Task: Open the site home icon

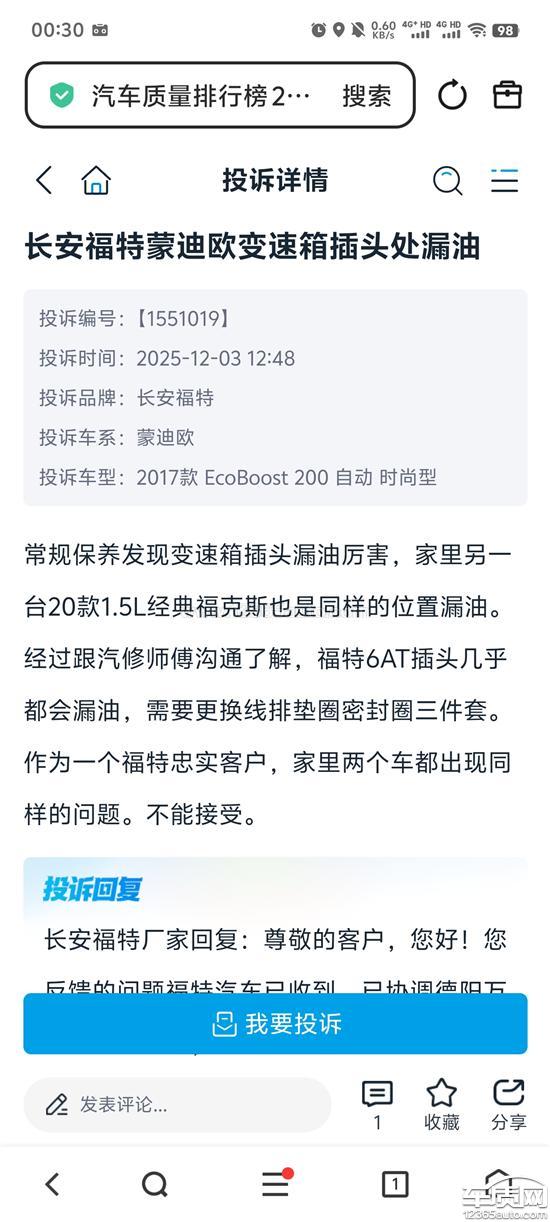Action: [96, 180]
